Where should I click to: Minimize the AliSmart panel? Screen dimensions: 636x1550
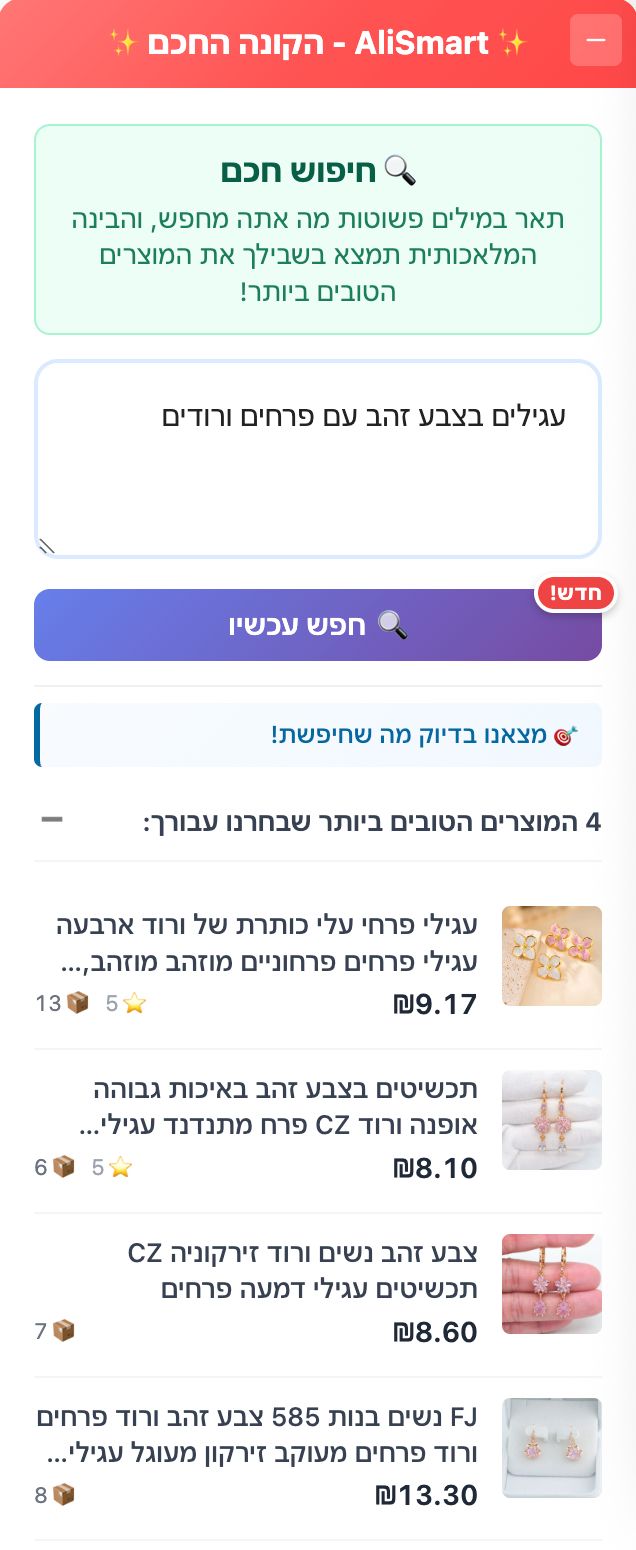pos(595,41)
